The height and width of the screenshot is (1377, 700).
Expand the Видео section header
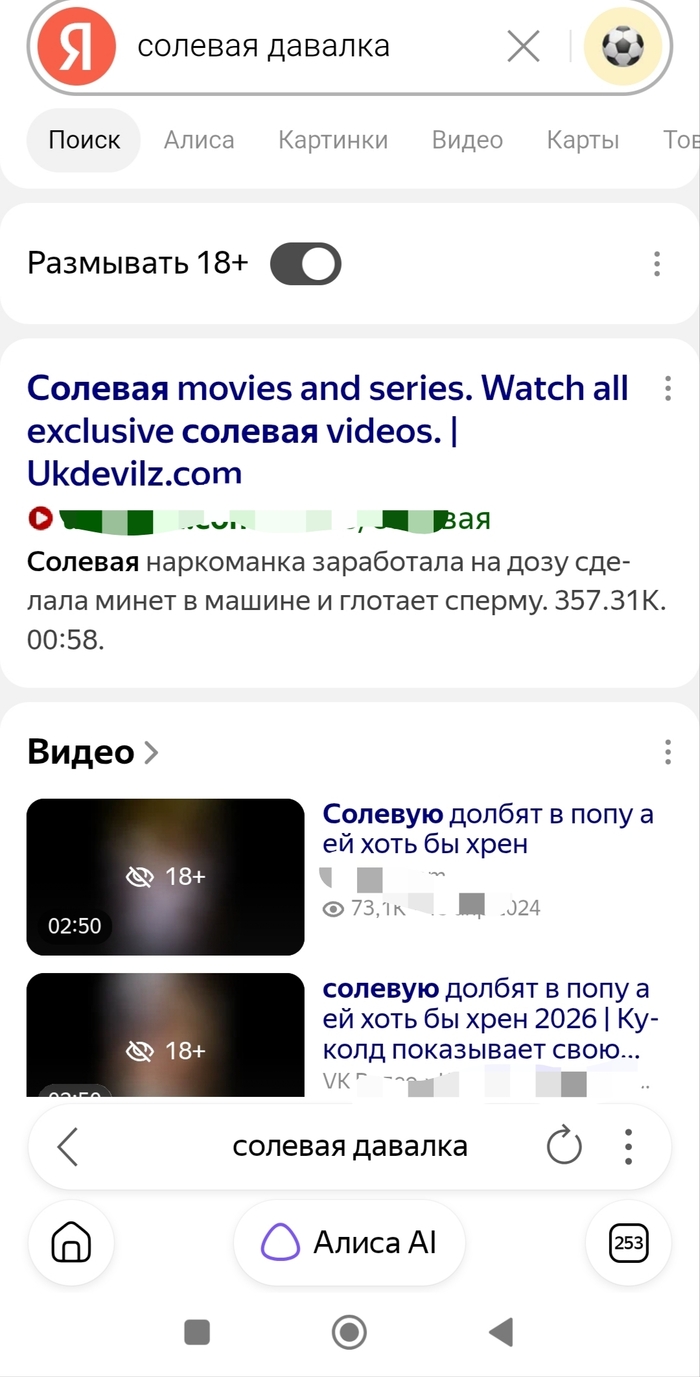click(92, 752)
